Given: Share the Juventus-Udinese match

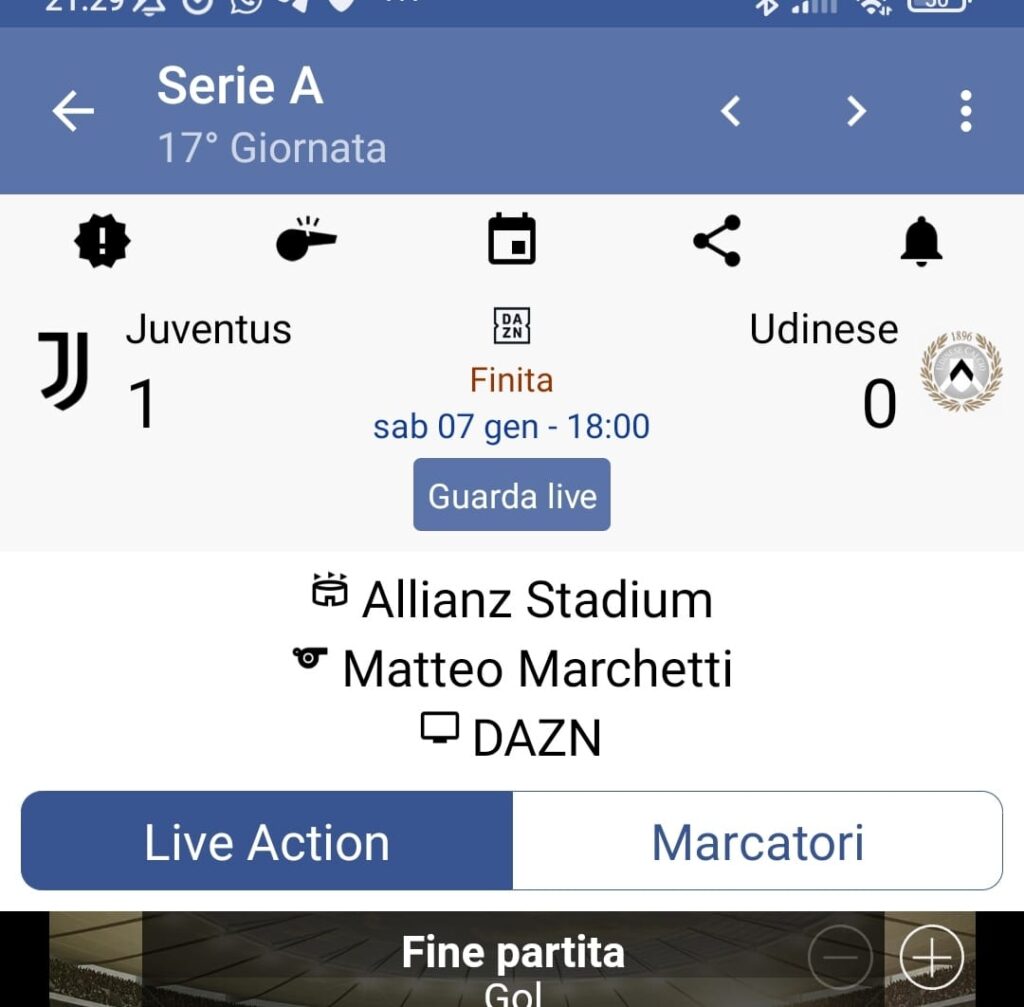Looking at the screenshot, I should [717, 241].
